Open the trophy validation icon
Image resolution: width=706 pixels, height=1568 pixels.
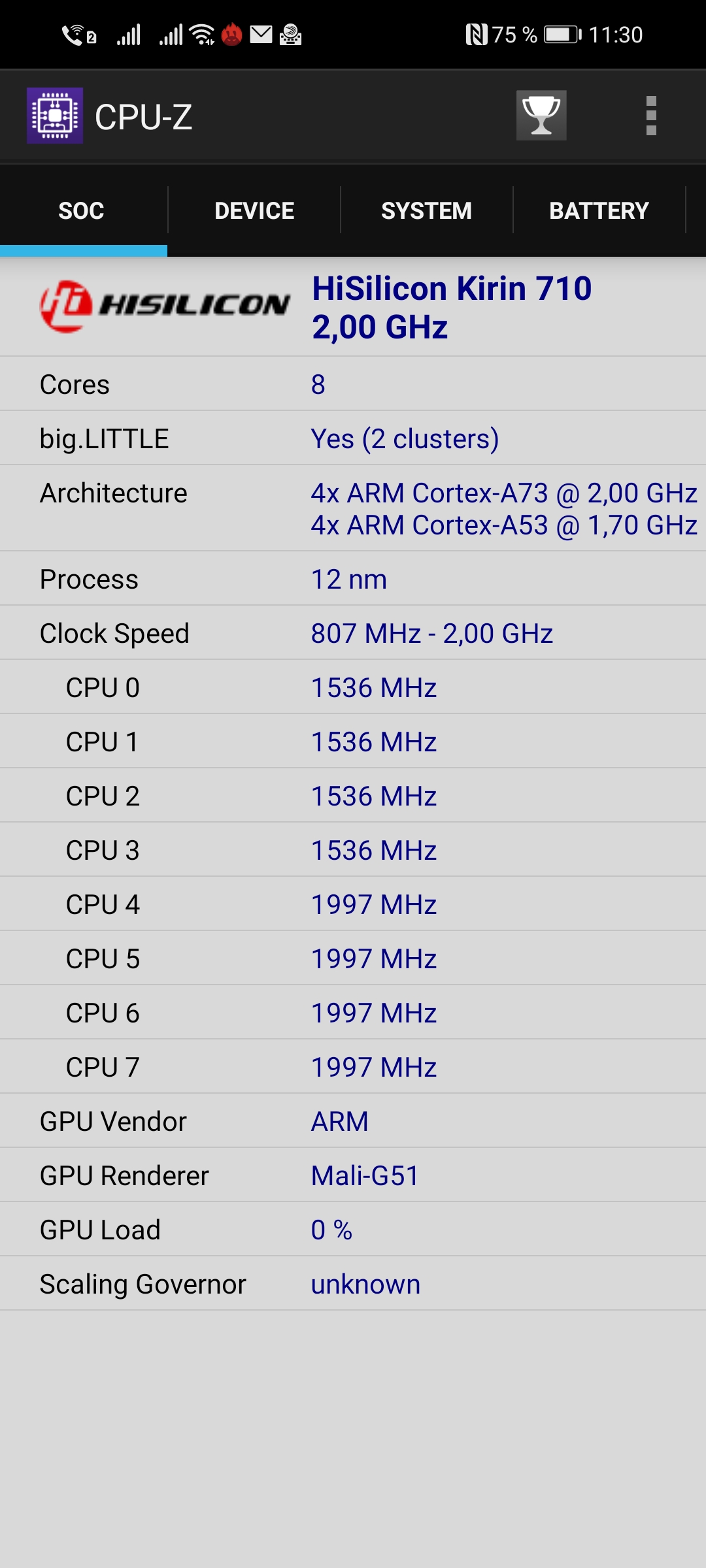pyautogui.click(x=541, y=116)
